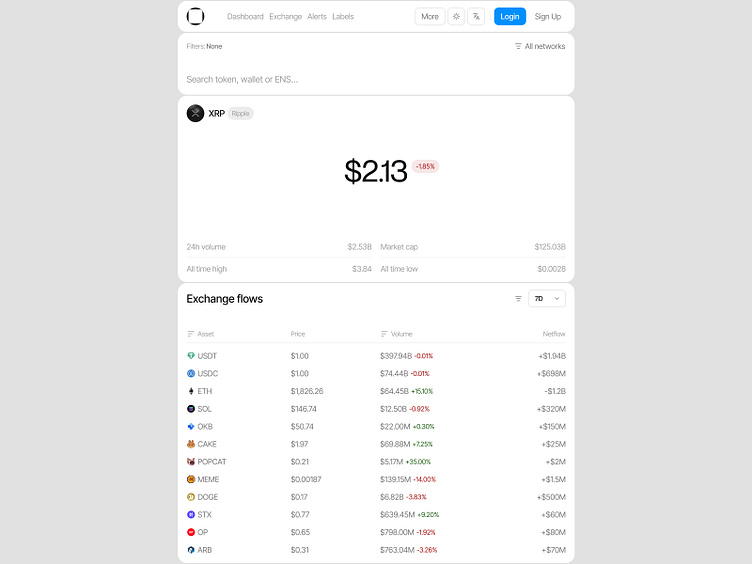This screenshot has width=752, height=564.
Task: Open the Labels page
Action: [343, 17]
